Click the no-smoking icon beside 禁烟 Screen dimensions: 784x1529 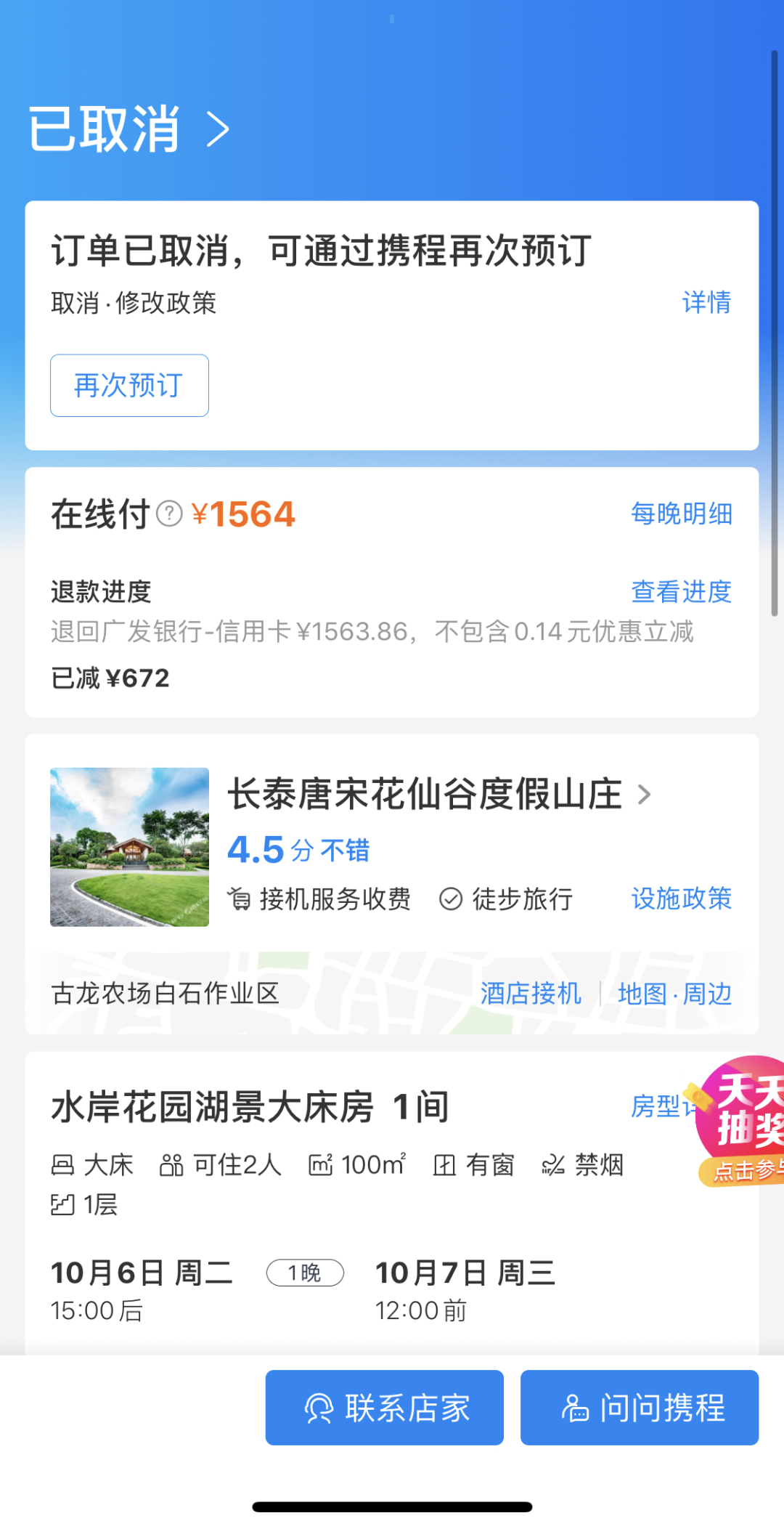(554, 1162)
